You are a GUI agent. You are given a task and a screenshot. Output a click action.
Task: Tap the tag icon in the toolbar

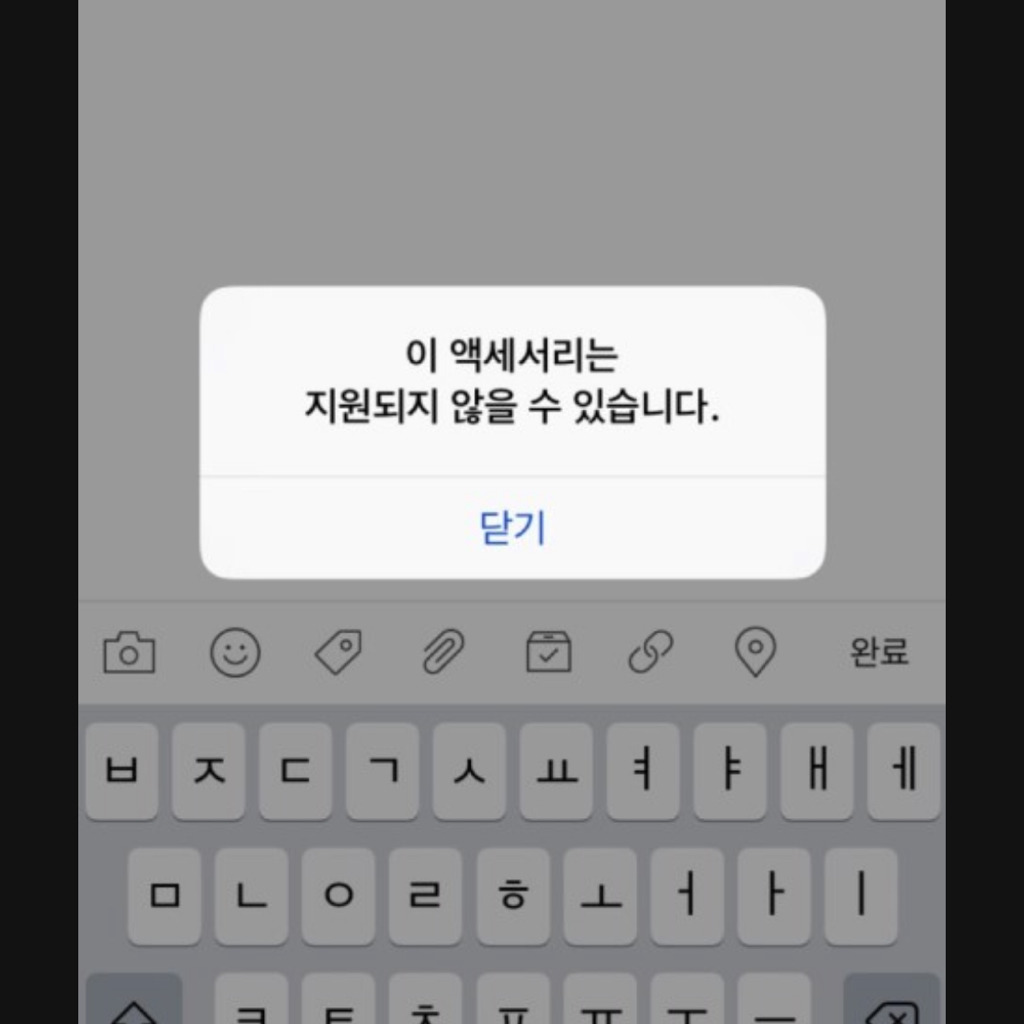pos(338,653)
